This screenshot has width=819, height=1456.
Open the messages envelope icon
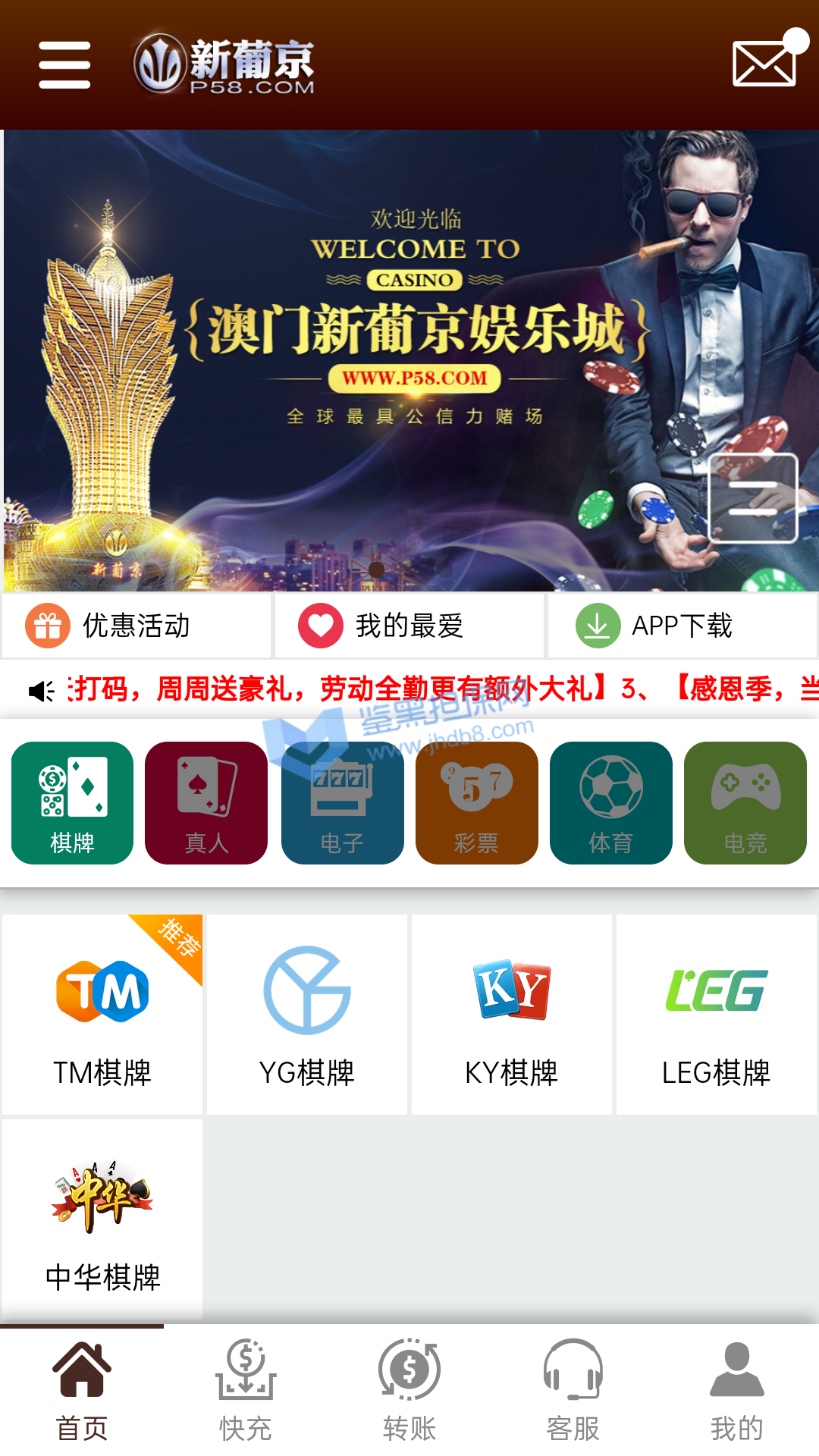764,63
